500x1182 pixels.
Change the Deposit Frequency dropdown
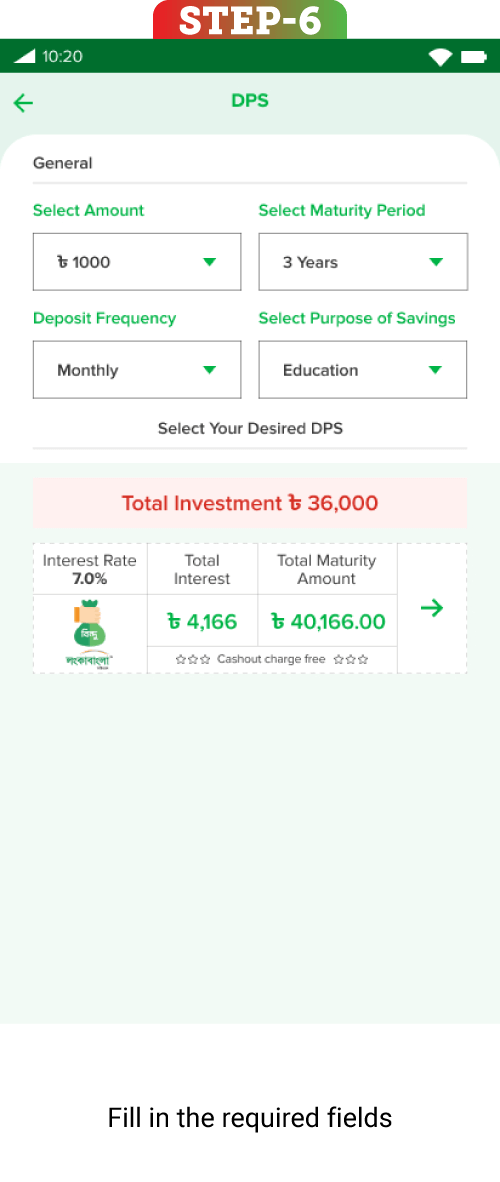(137, 369)
